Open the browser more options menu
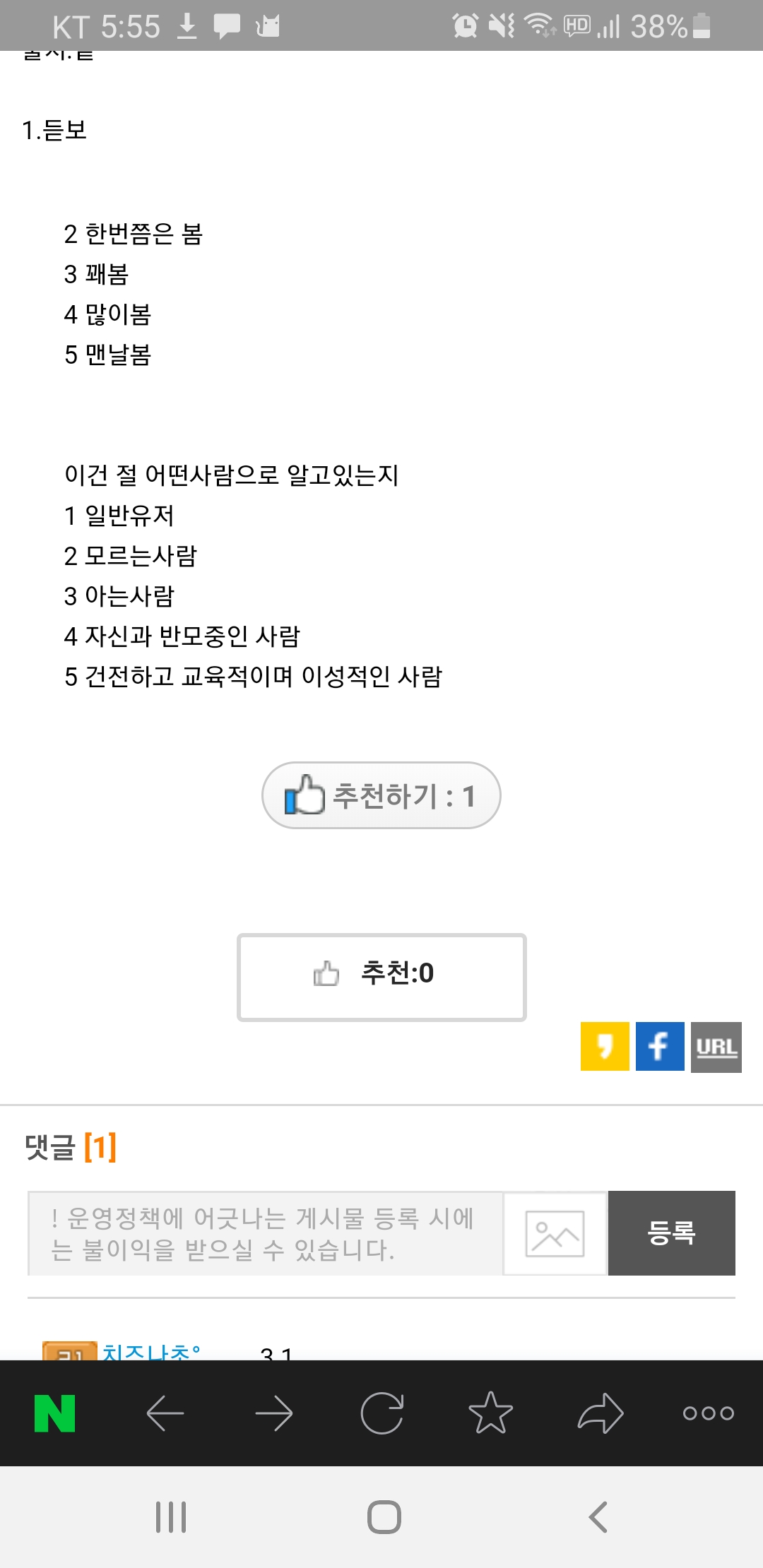 coord(708,1413)
